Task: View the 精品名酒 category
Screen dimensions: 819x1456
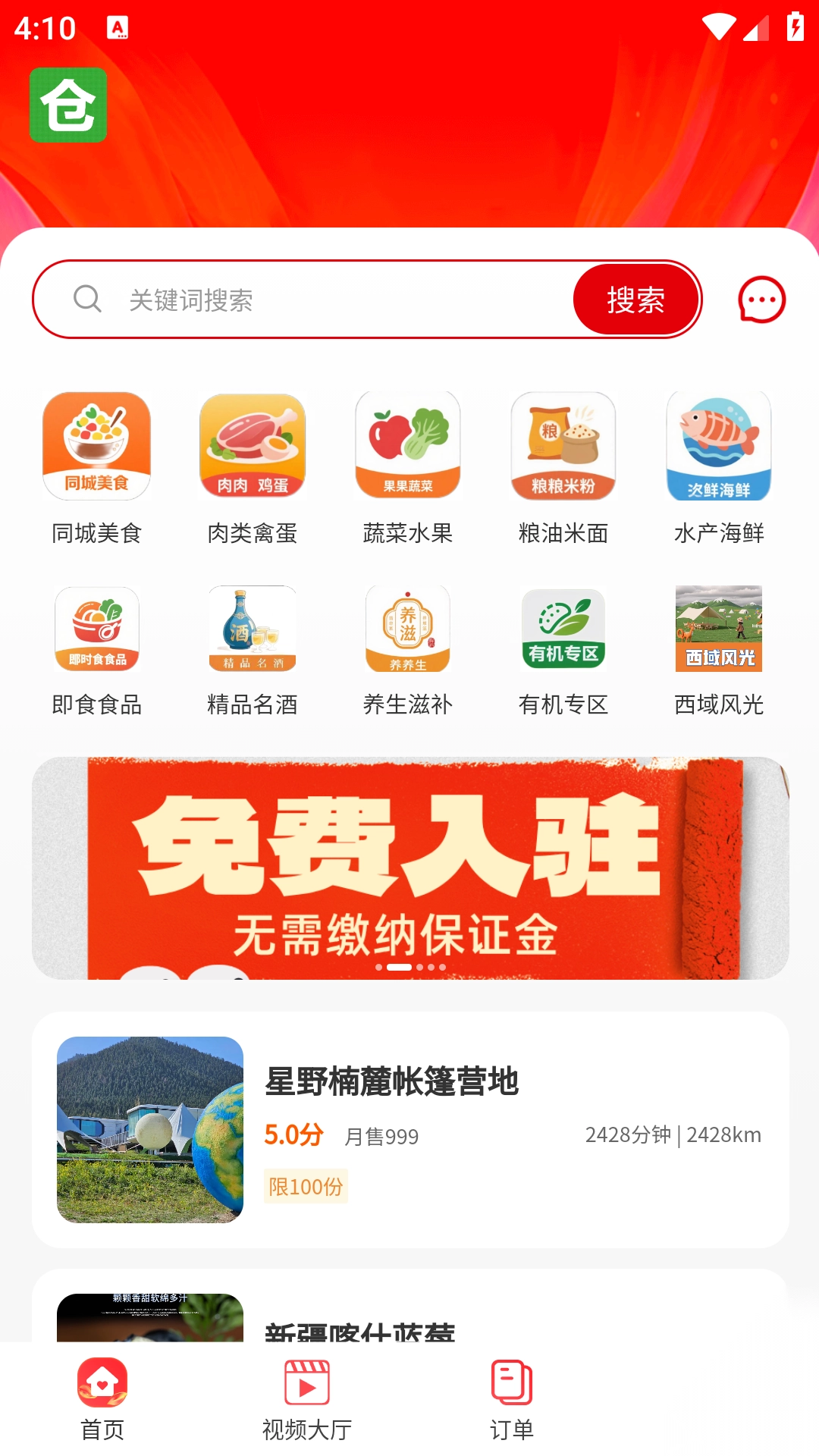Action: click(253, 648)
